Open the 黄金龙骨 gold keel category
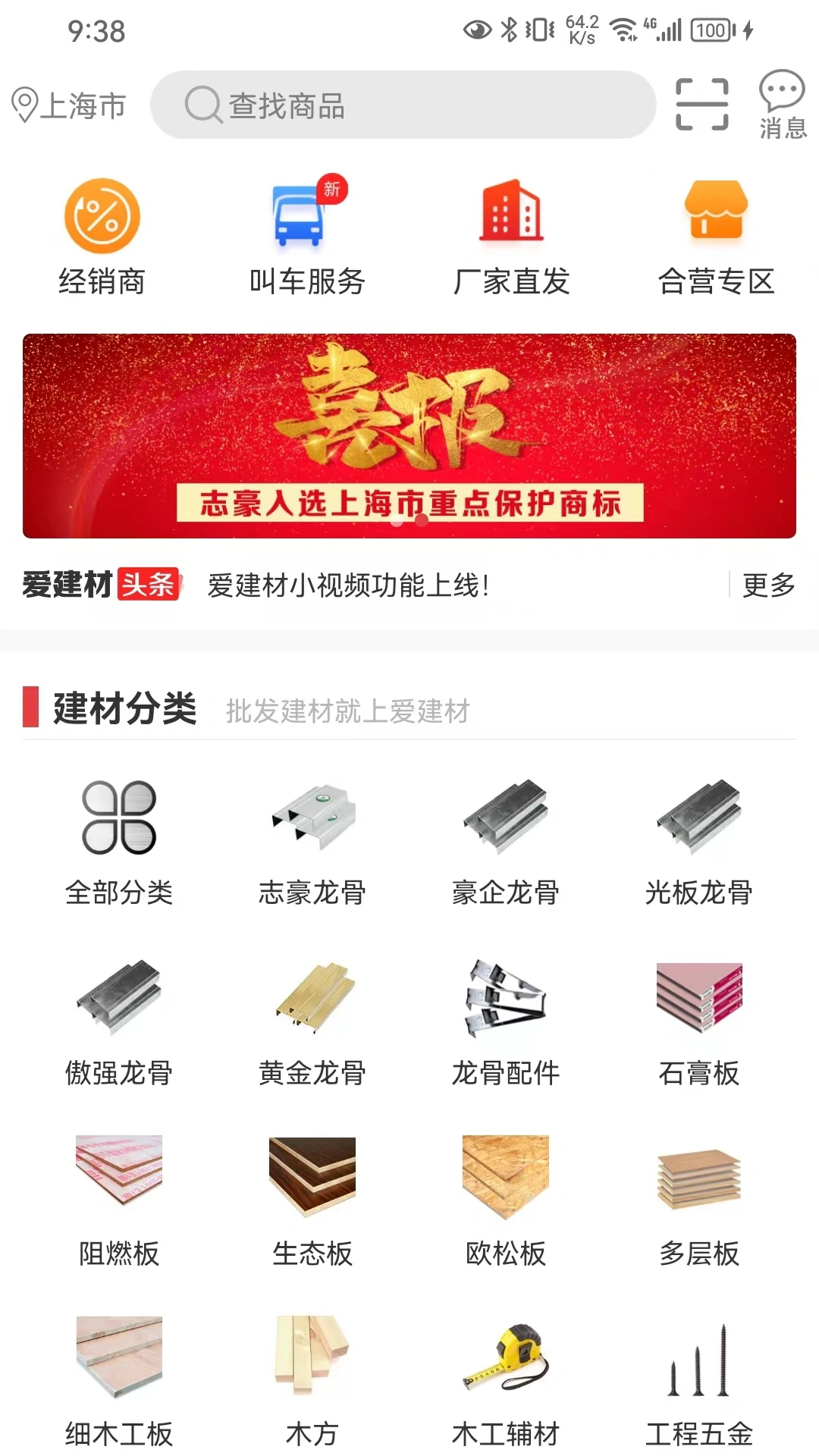The height and width of the screenshot is (1456, 819). pos(312,1005)
